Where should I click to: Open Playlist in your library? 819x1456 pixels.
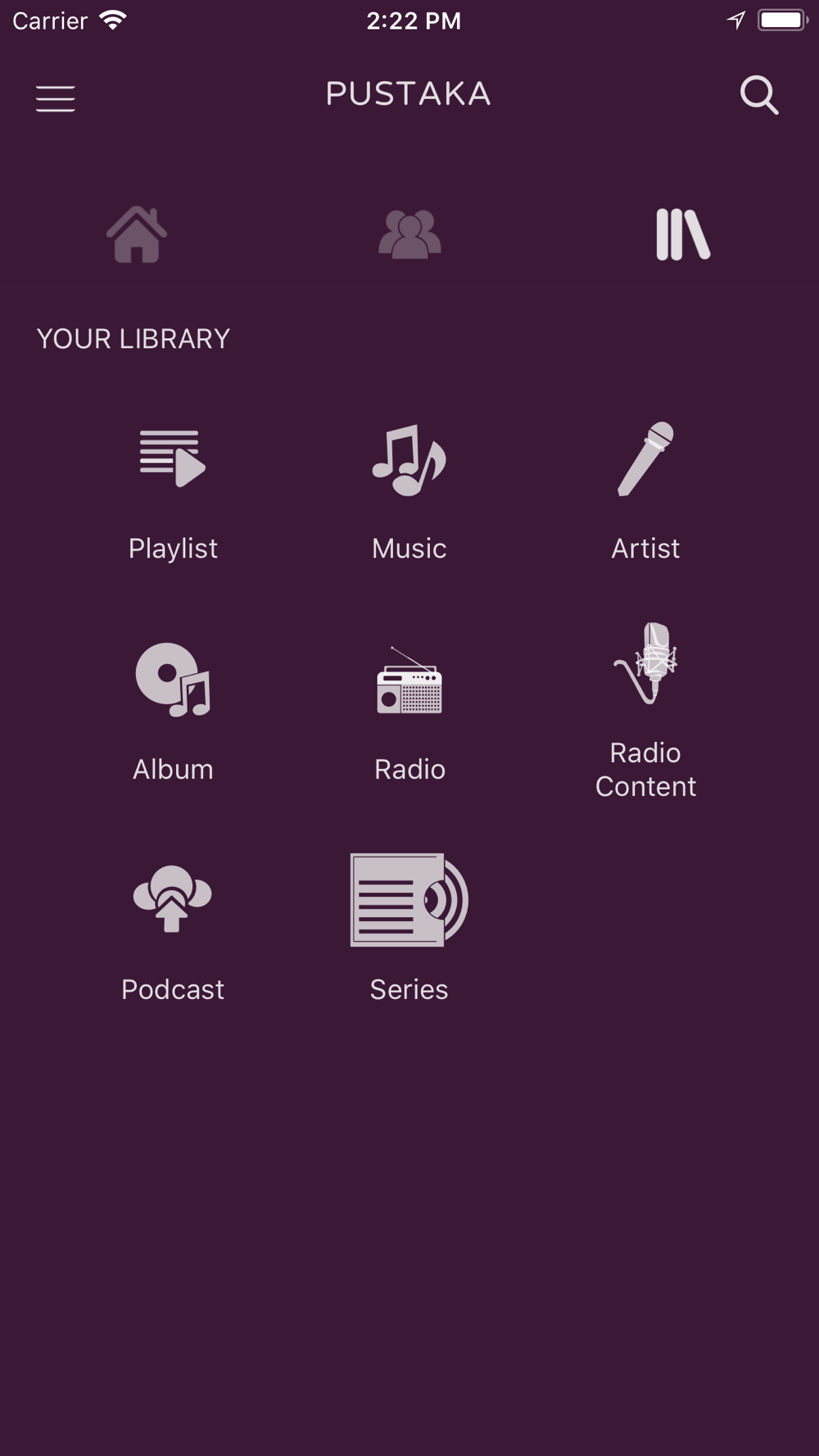173,491
